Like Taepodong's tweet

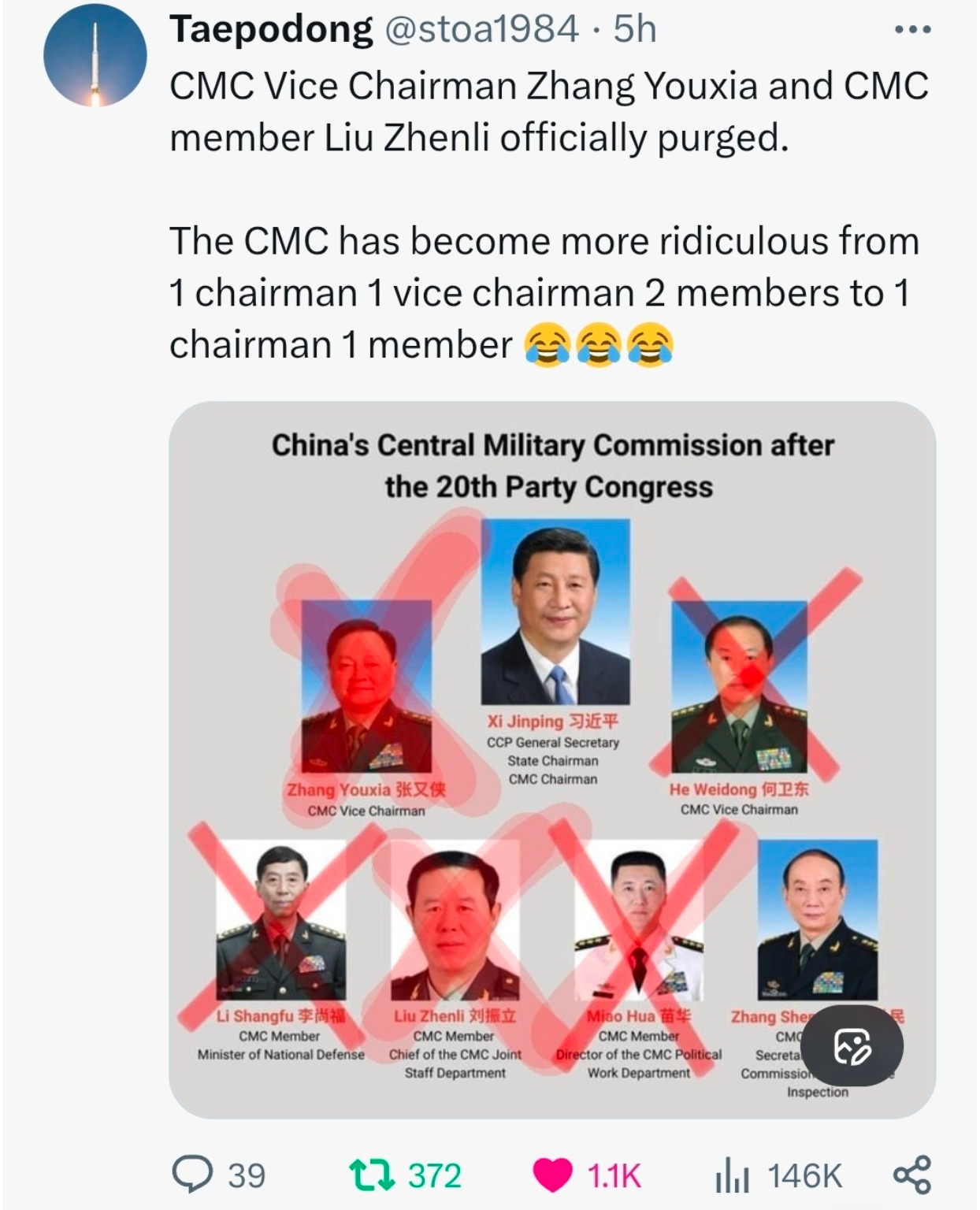[553, 1175]
